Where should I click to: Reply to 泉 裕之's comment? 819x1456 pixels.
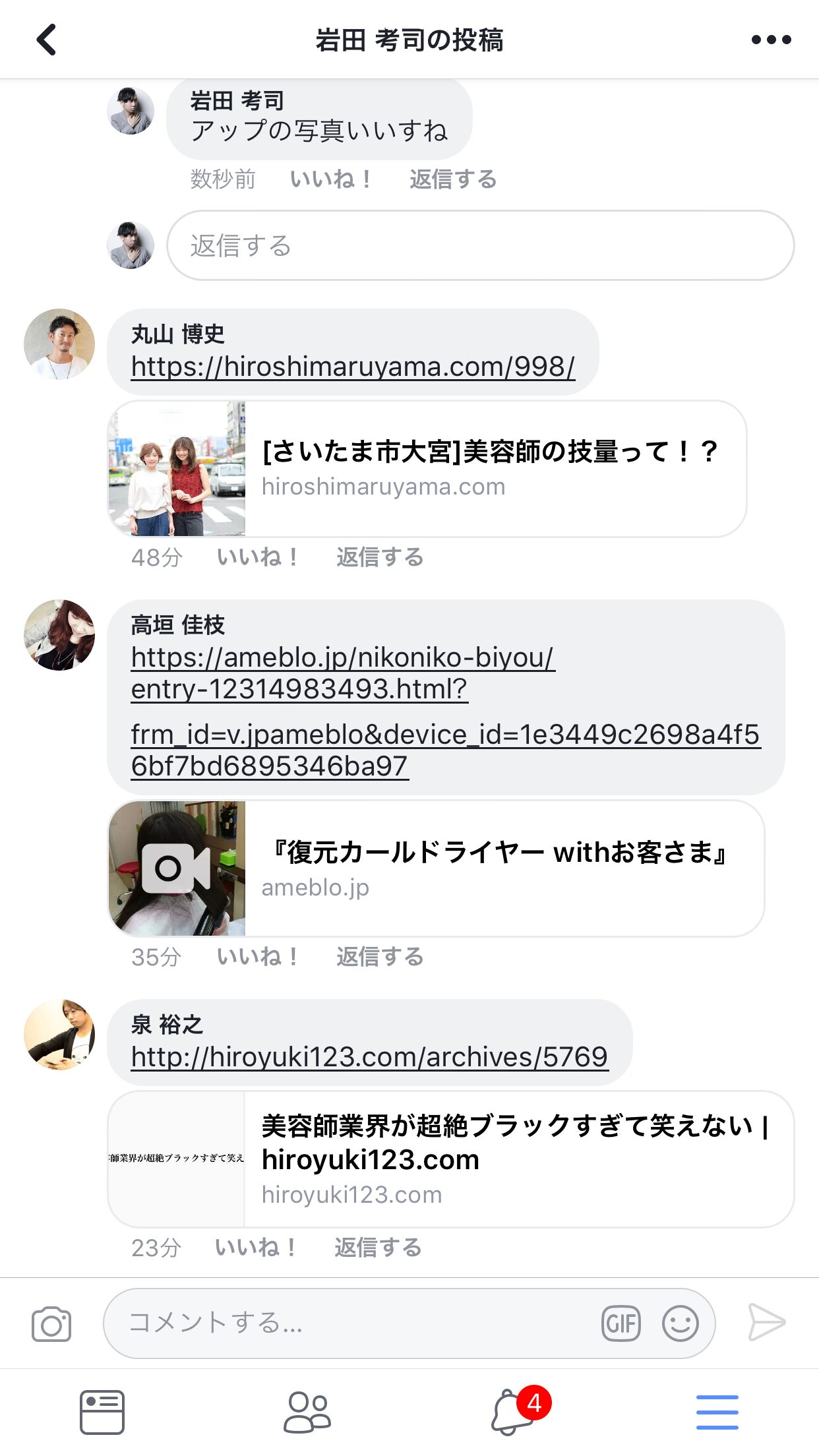378,1247
